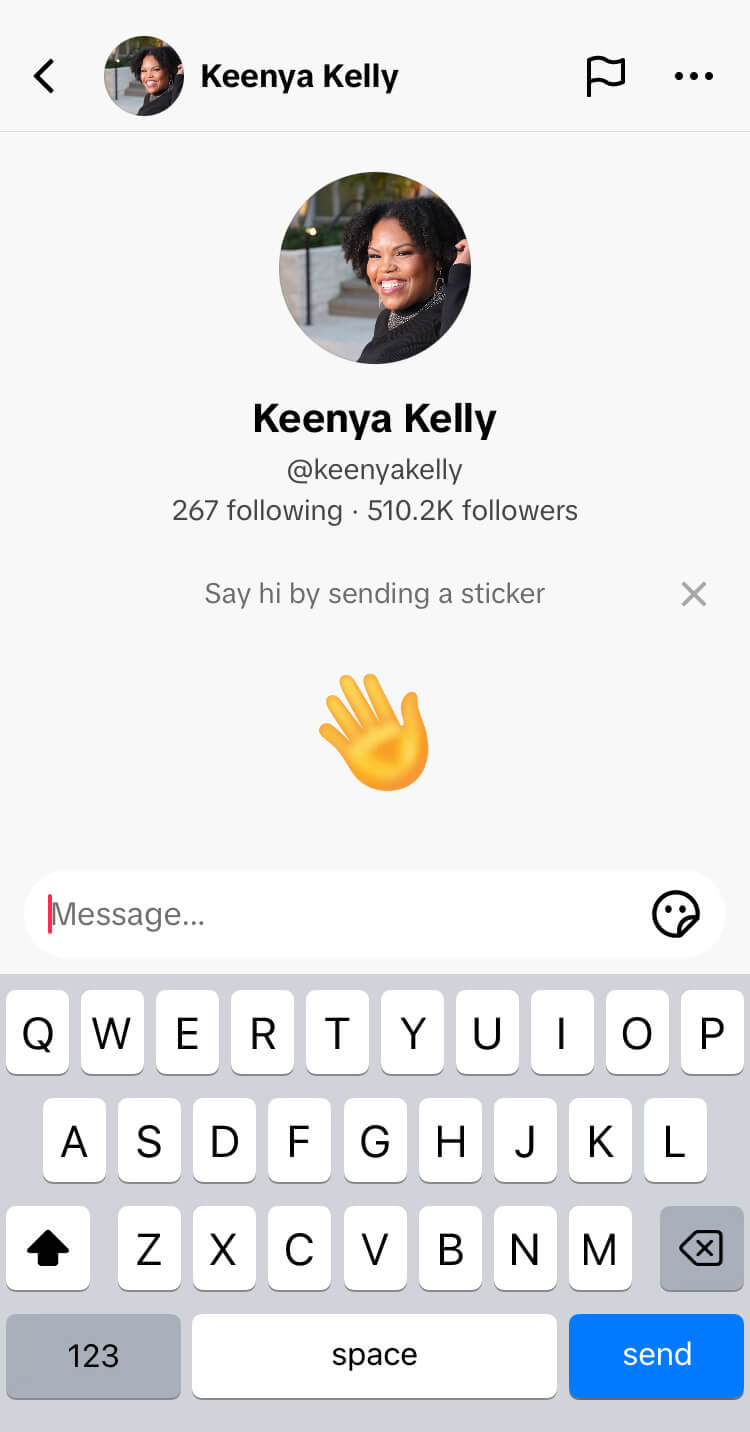Tap the blue send key

(656, 1355)
